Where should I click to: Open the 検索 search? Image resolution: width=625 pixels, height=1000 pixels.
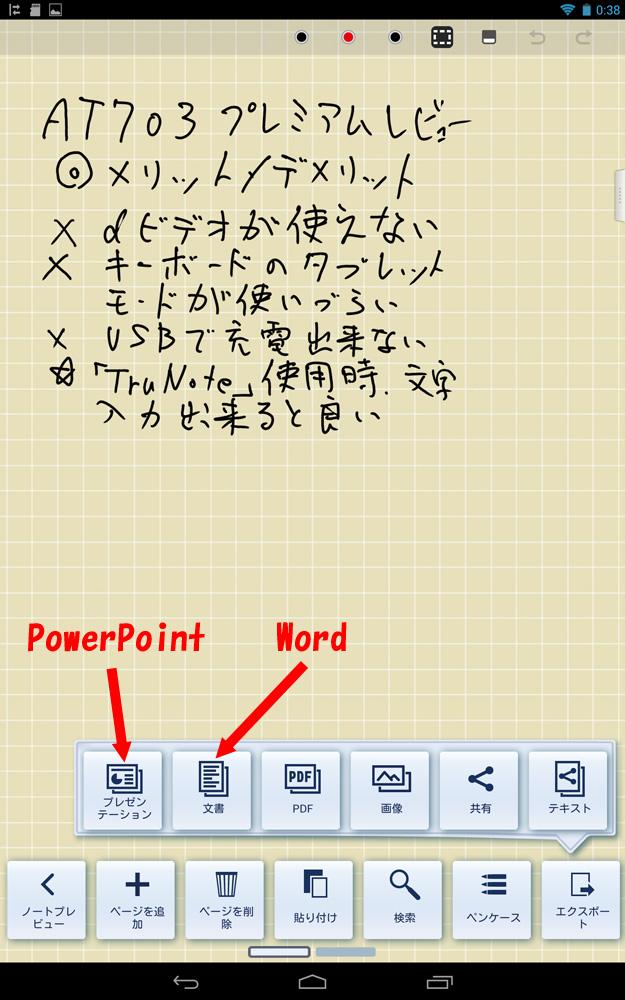tap(404, 899)
